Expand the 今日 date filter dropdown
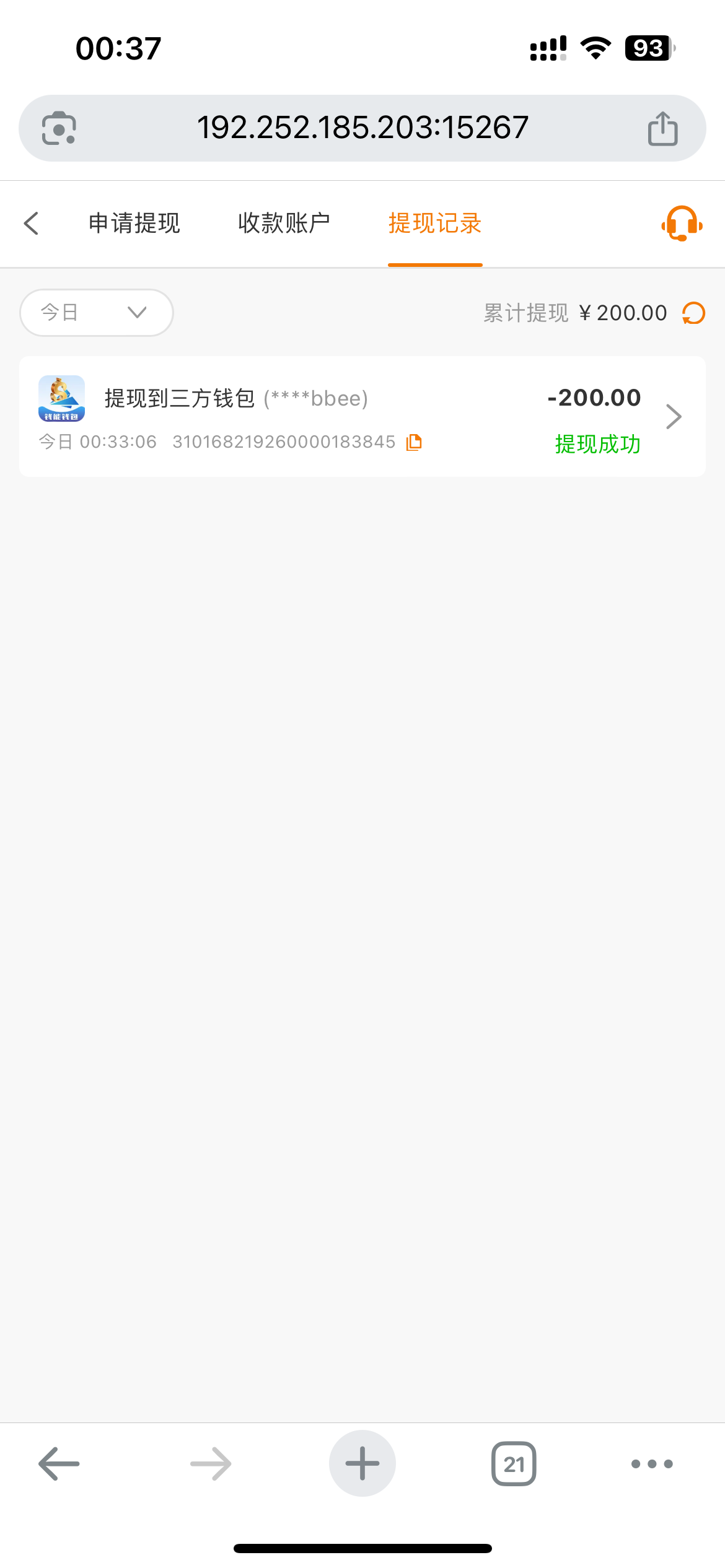Image resolution: width=725 pixels, height=1568 pixels. 97,313
